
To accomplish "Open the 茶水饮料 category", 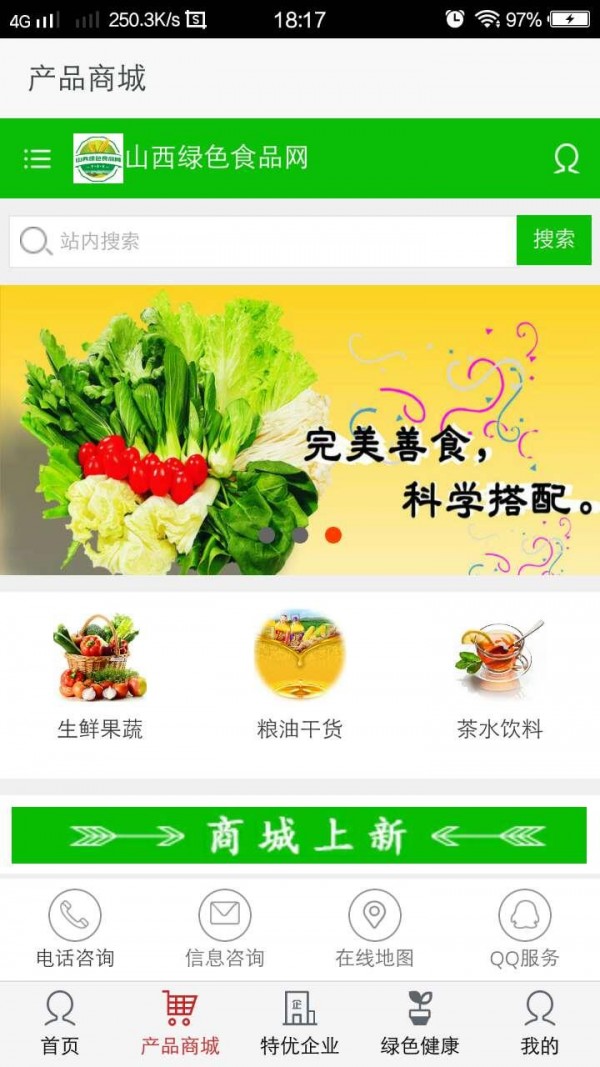I will pos(500,677).
